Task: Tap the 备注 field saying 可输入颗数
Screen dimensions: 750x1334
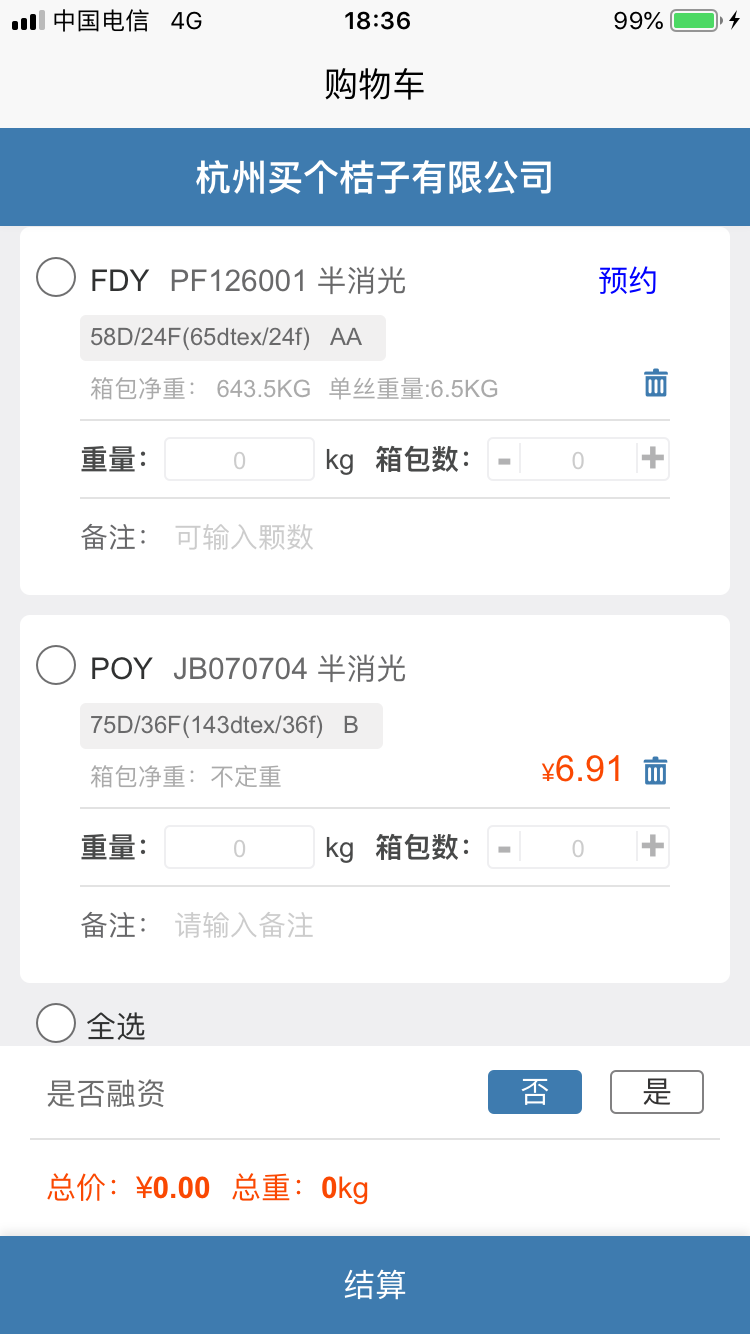Action: pyautogui.click(x=400, y=538)
